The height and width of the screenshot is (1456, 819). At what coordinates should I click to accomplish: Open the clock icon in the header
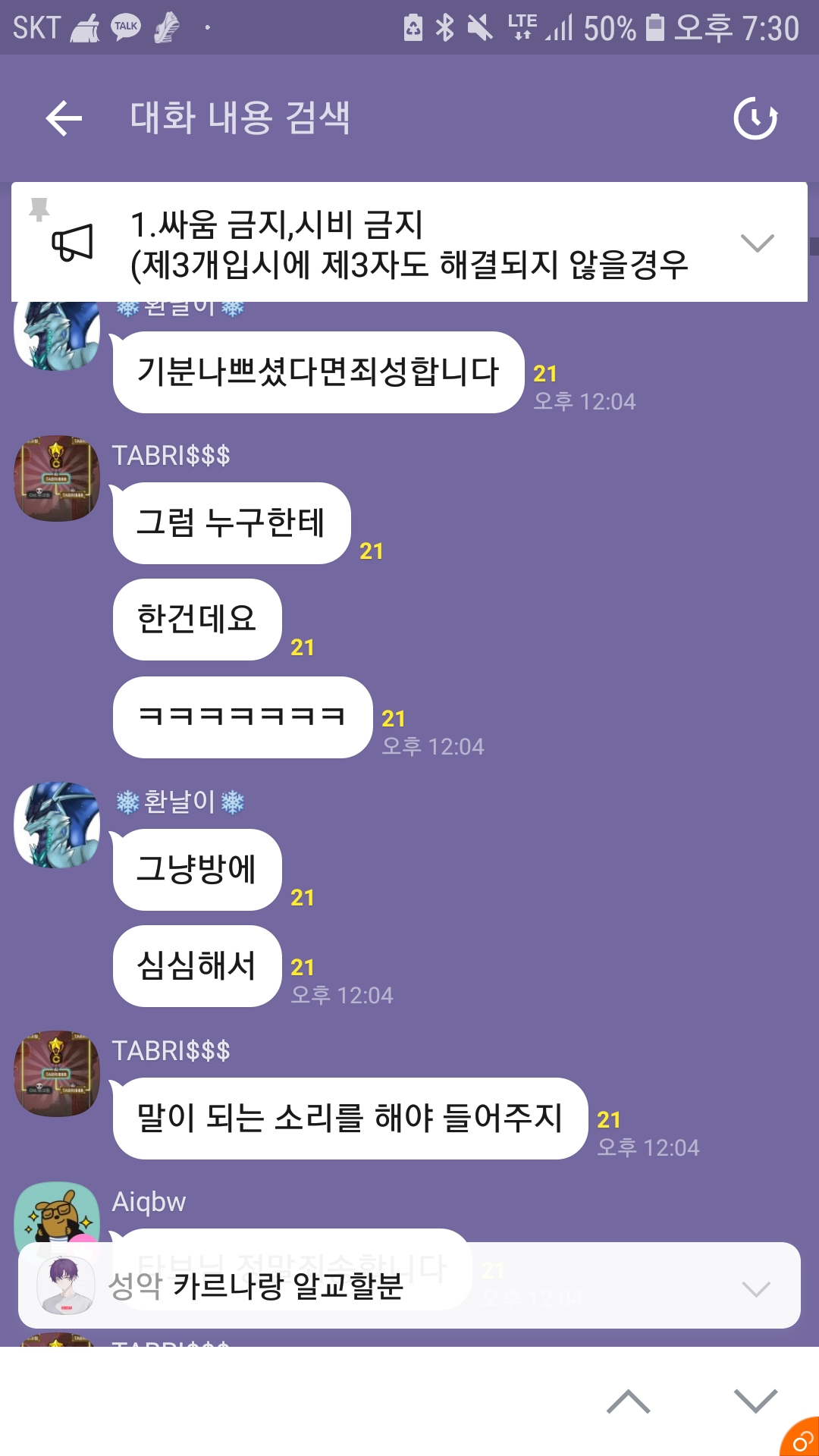click(755, 118)
